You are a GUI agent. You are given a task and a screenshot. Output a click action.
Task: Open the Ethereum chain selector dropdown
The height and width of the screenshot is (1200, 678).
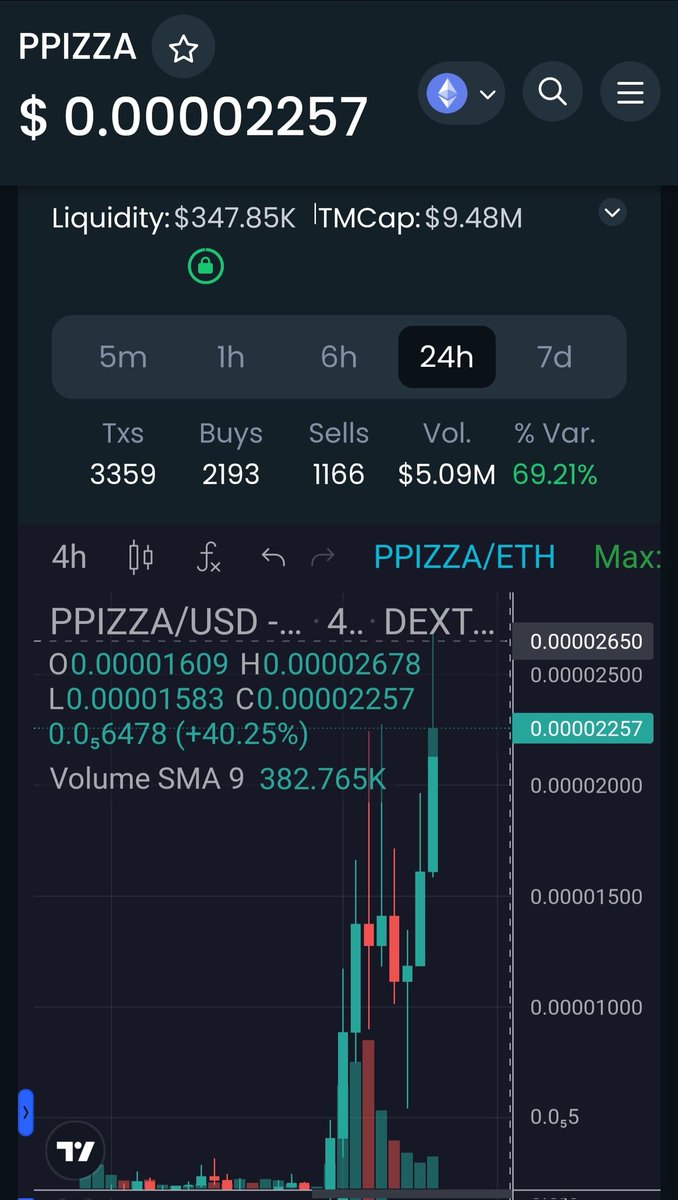461,94
